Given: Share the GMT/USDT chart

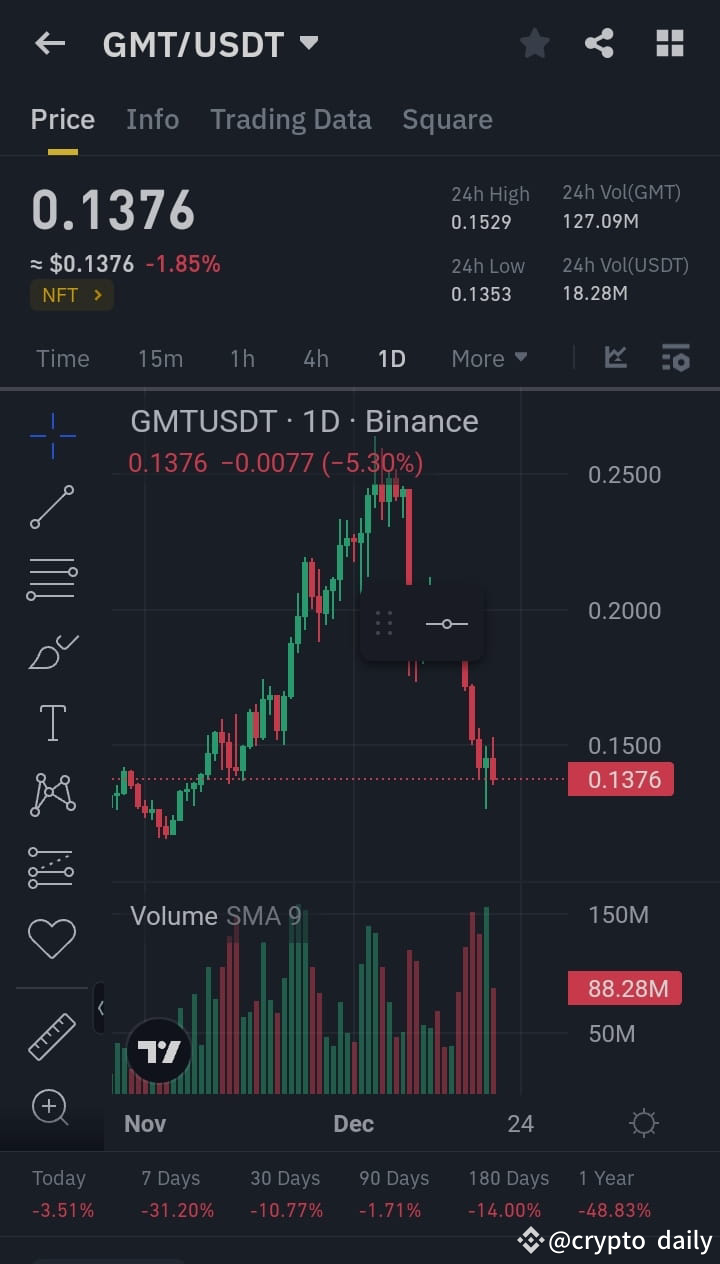Looking at the screenshot, I should coord(599,43).
